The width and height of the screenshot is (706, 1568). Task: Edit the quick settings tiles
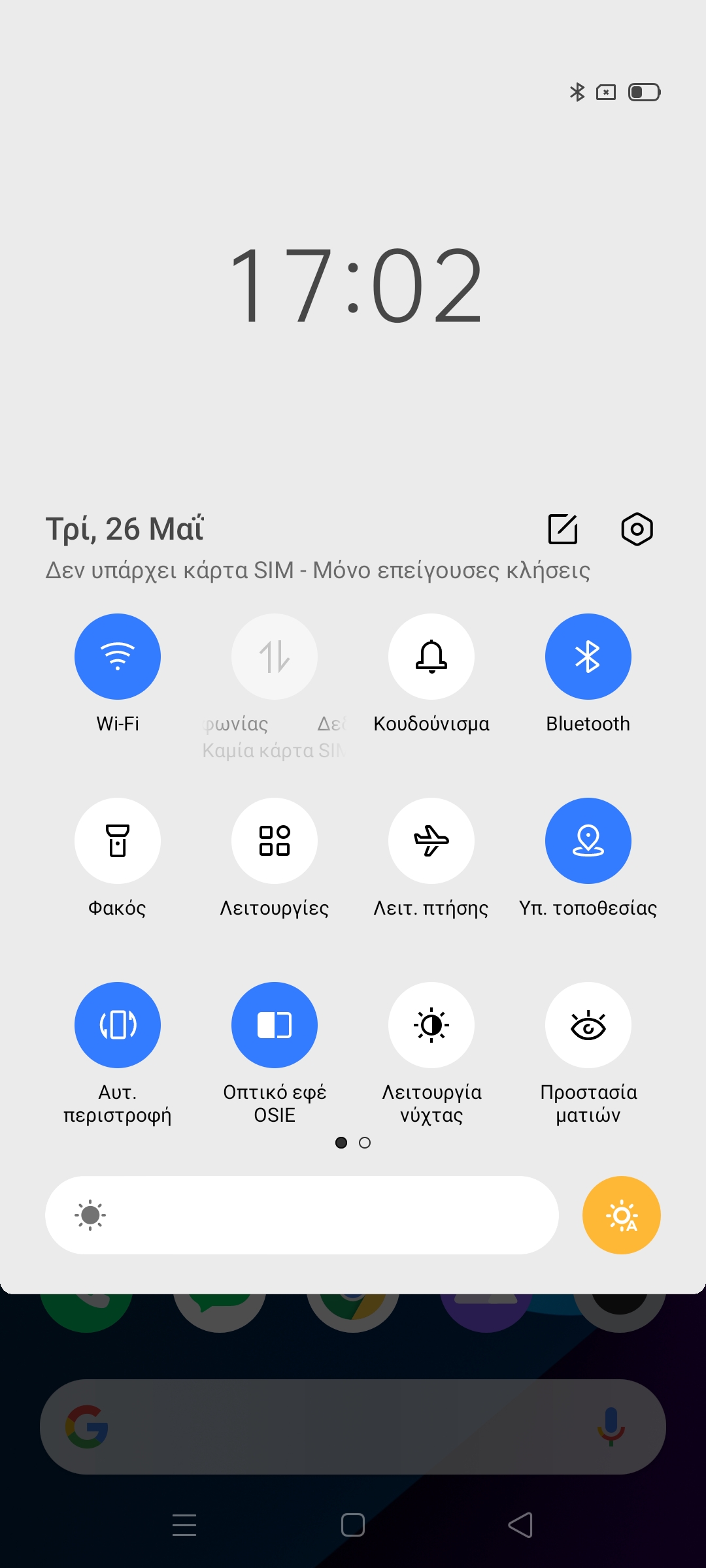pos(563,529)
